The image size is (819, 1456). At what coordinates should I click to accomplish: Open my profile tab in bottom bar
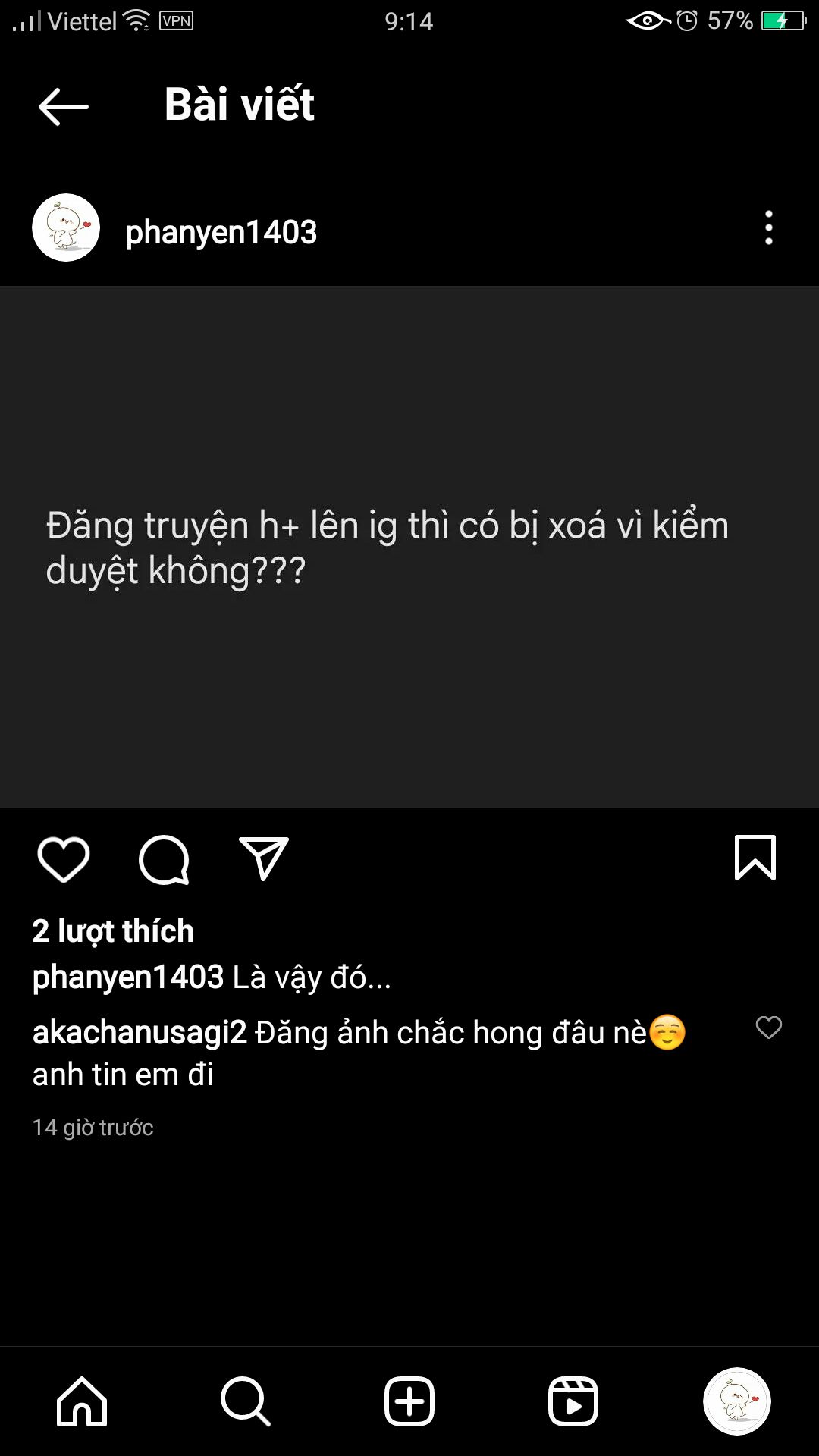pos(737,1401)
